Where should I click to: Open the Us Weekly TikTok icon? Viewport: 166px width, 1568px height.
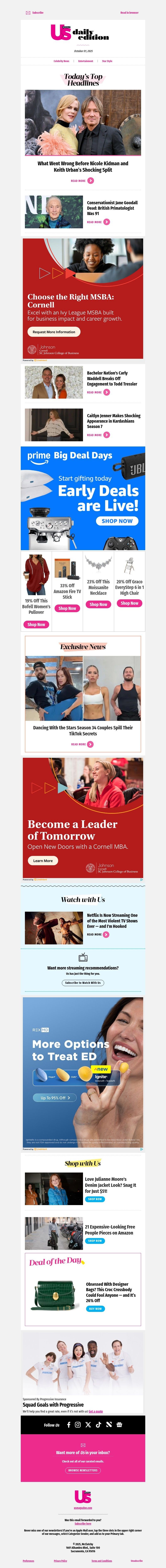[99, 1425]
